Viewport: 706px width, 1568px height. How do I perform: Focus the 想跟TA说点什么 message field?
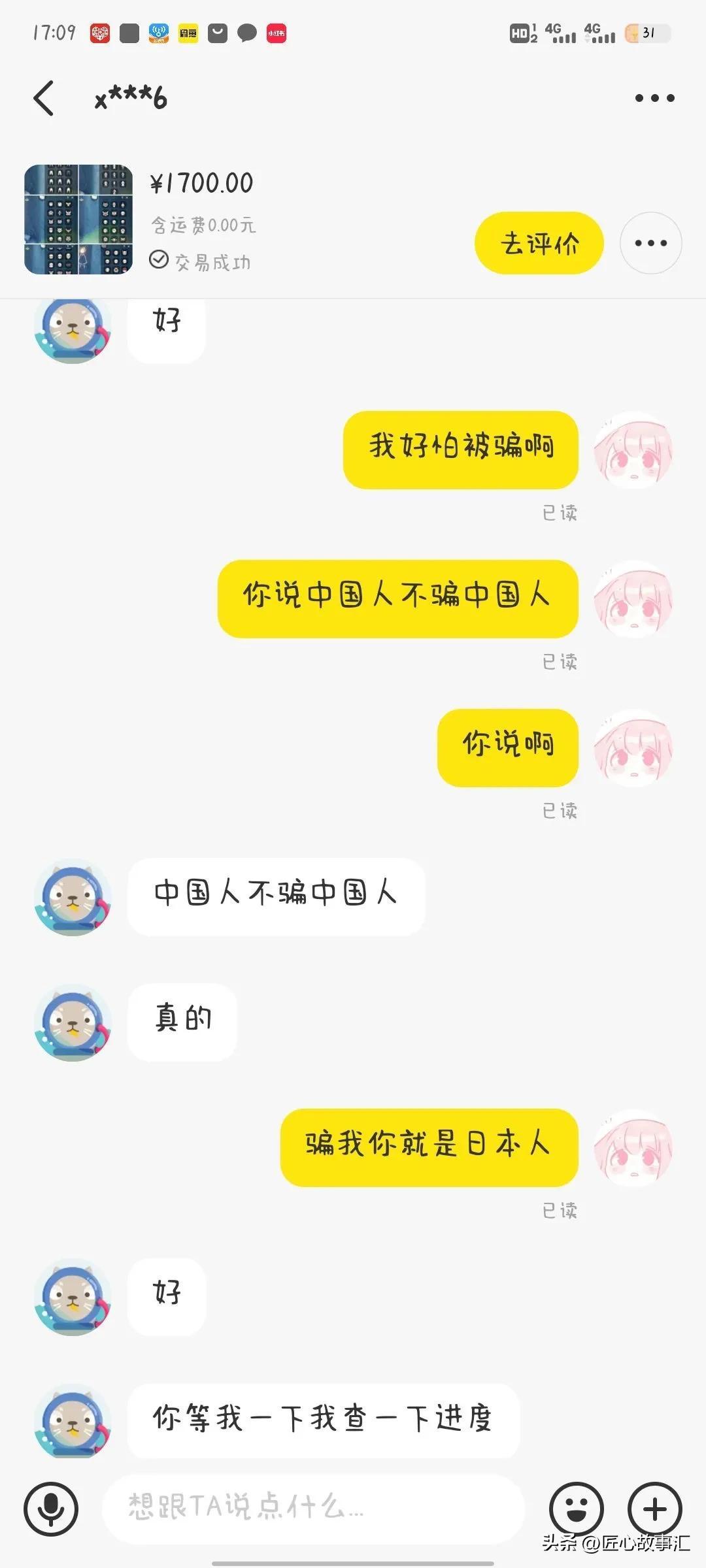click(314, 1509)
